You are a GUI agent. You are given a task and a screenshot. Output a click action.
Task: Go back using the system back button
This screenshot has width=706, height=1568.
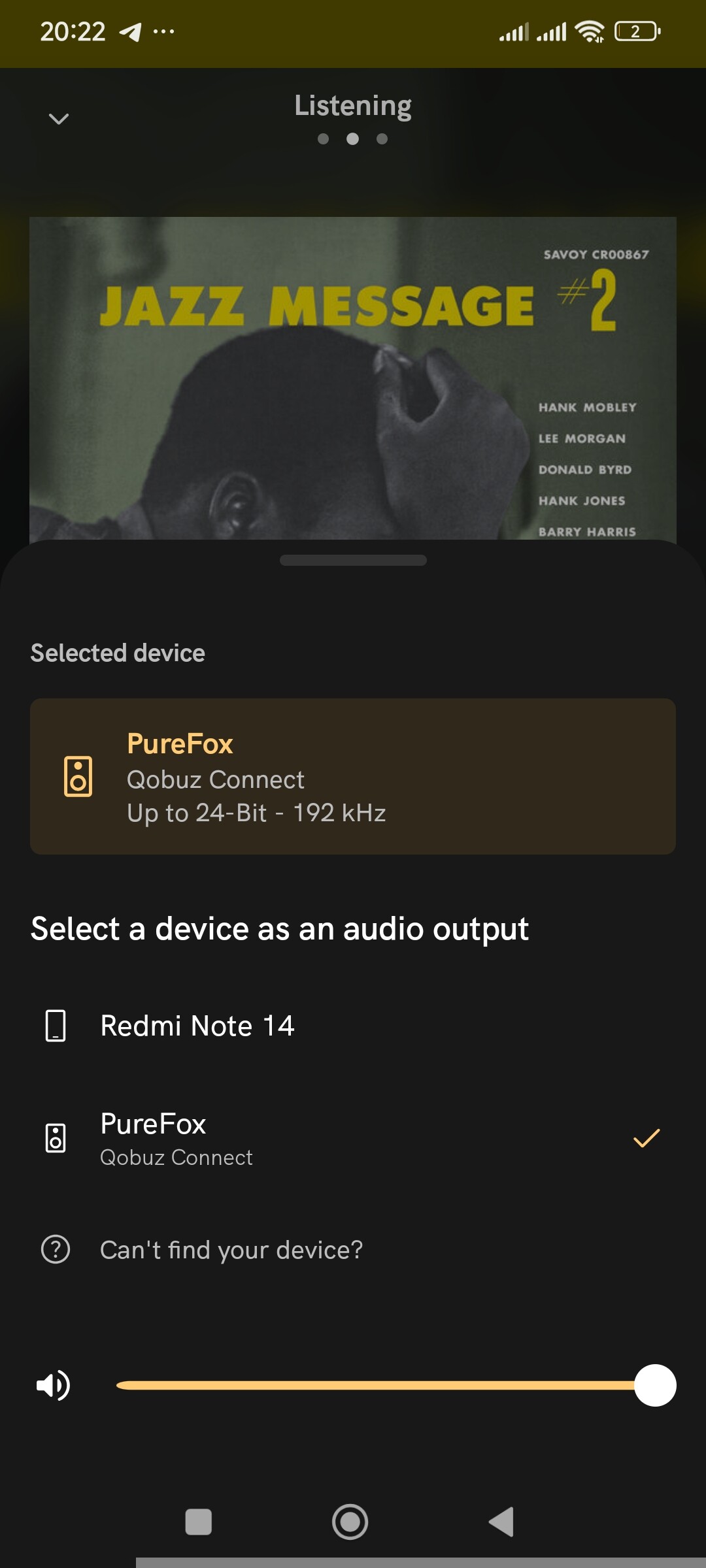502,1522
